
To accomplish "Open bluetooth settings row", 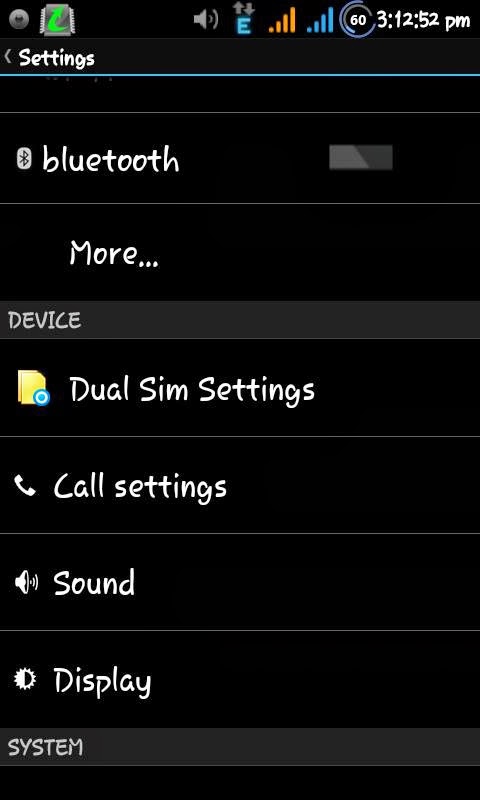I will pos(240,158).
